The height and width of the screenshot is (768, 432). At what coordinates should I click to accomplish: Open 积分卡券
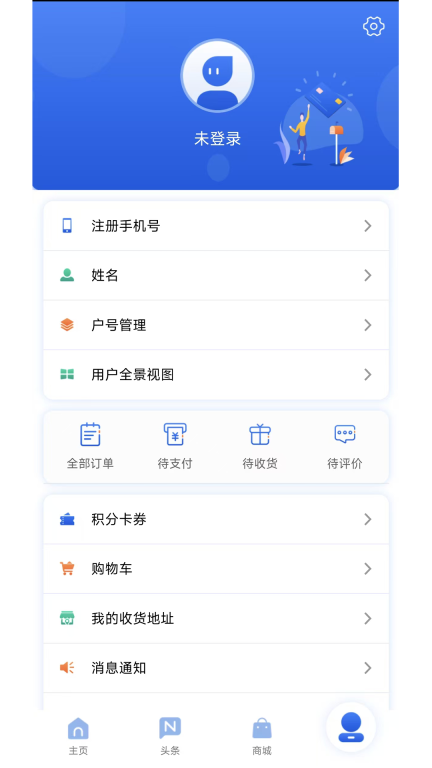pyautogui.click(x=216, y=519)
